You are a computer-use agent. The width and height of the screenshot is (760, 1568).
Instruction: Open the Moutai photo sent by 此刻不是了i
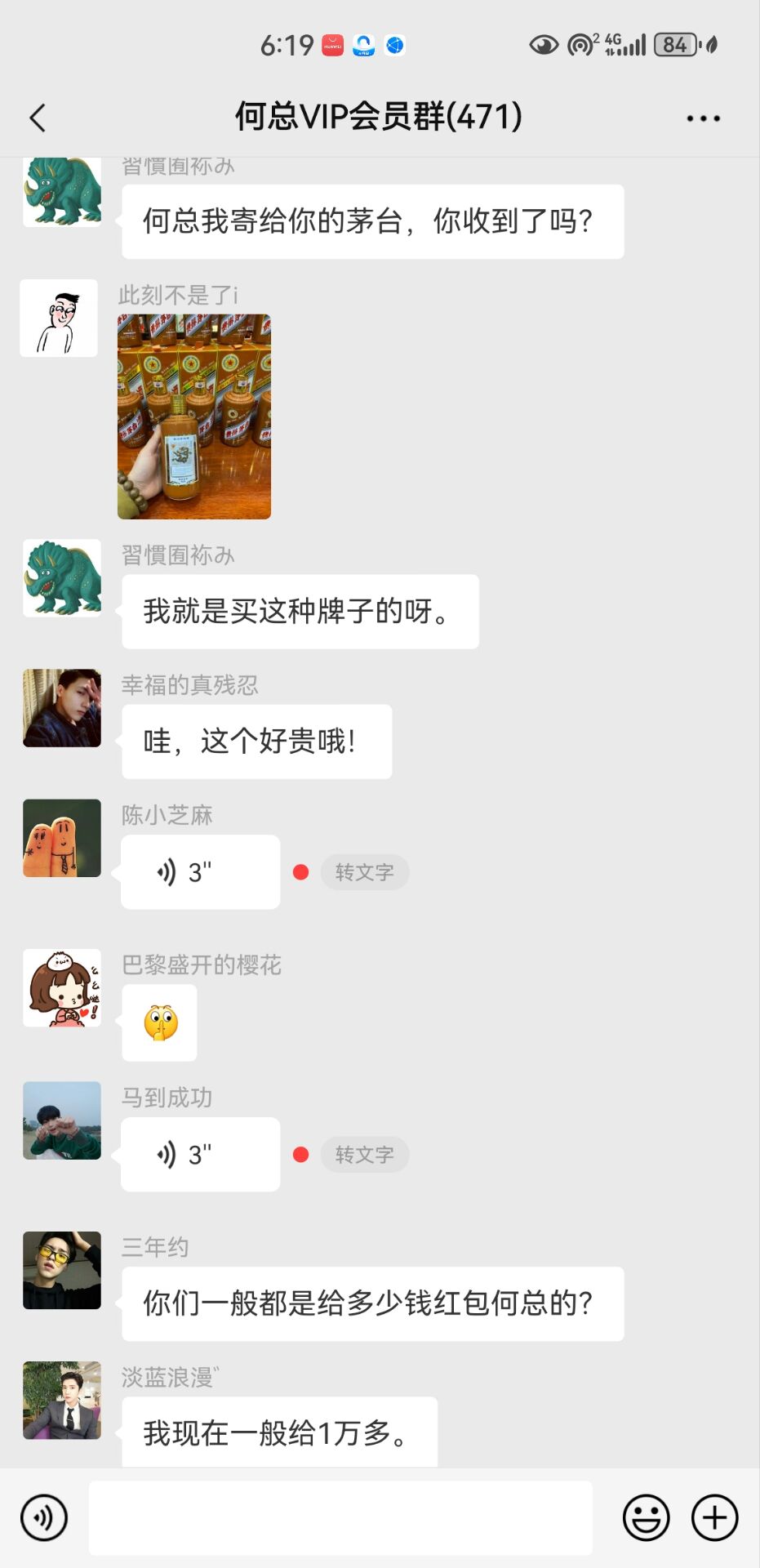pos(194,416)
